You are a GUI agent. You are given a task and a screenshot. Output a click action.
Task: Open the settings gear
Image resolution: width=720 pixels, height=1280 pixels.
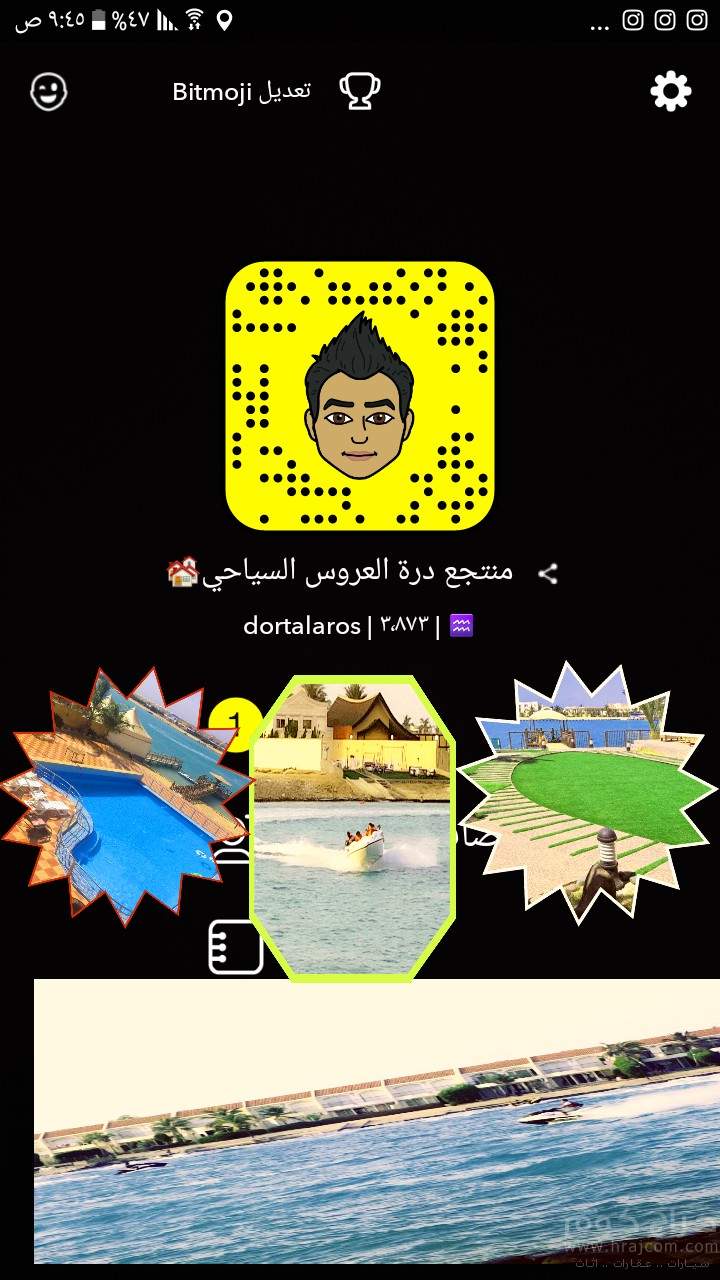(x=670, y=92)
